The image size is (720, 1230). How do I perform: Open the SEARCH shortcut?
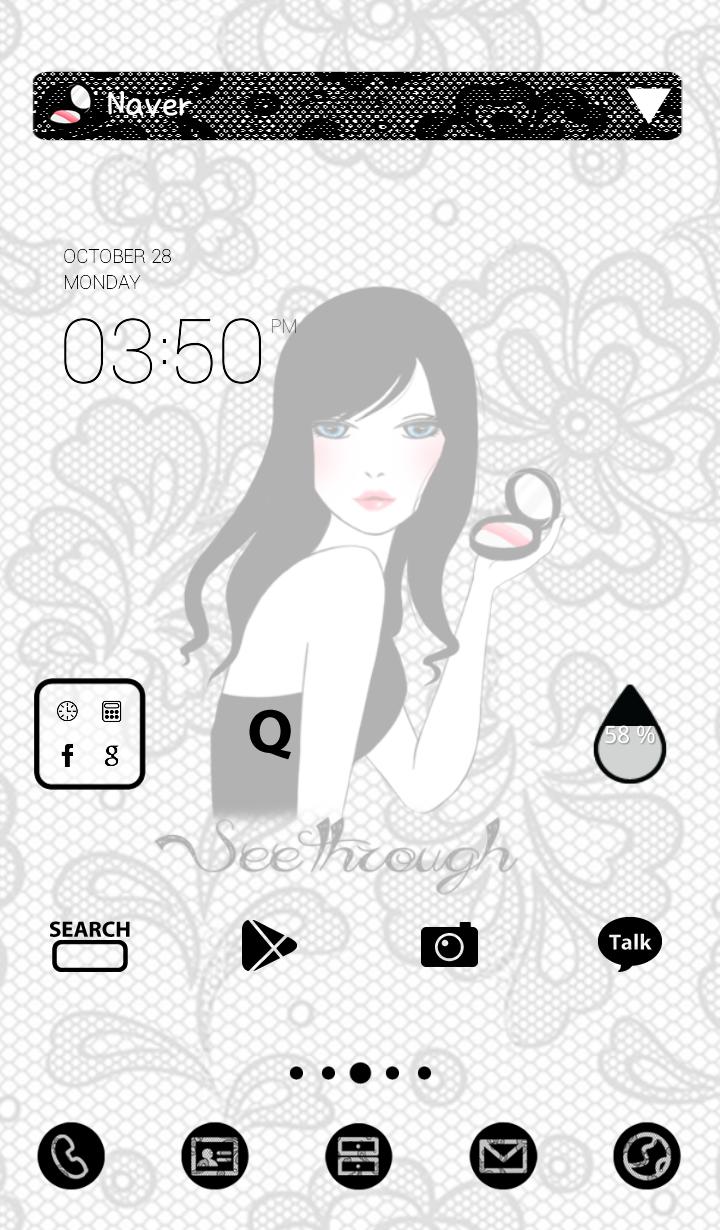point(90,945)
